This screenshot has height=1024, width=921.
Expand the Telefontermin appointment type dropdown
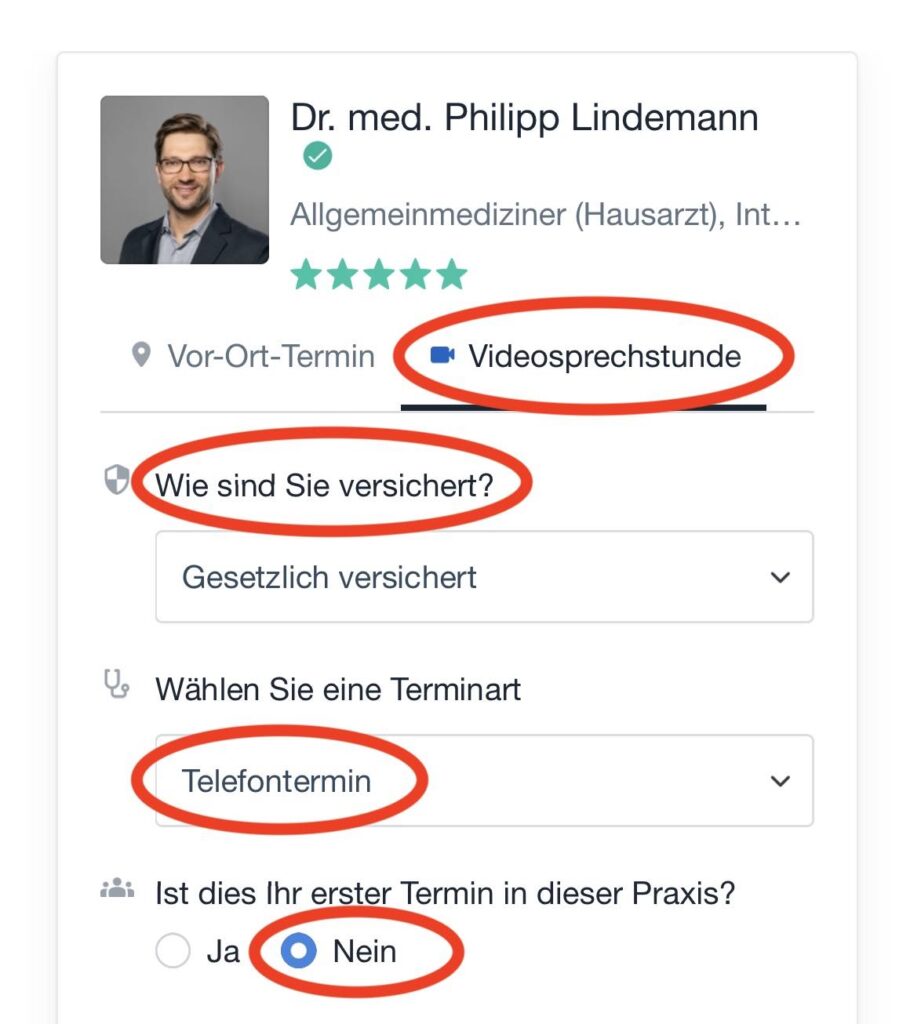[484, 781]
